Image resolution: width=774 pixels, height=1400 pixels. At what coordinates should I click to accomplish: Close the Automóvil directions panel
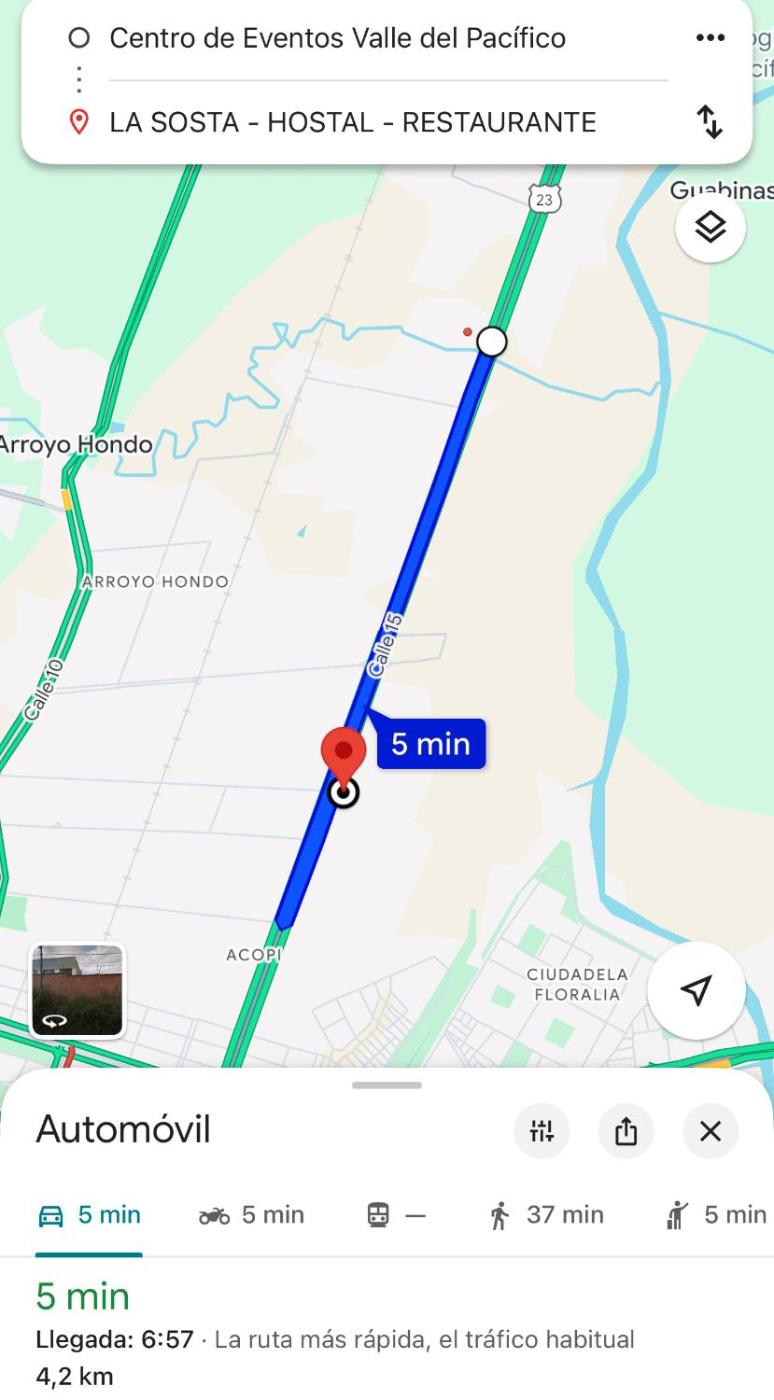click(710, 1131)
